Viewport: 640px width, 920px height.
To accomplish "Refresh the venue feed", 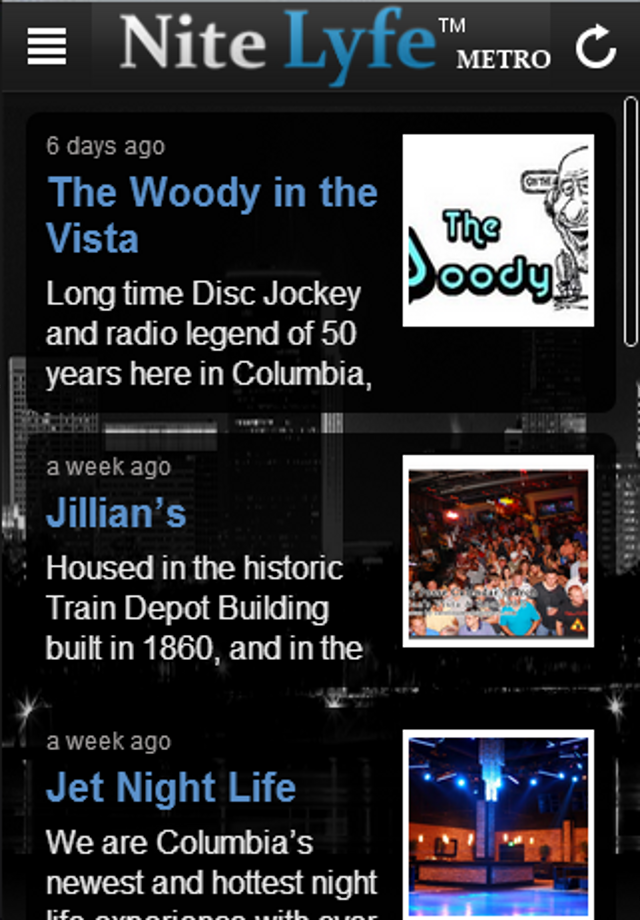I will [596, 46].
